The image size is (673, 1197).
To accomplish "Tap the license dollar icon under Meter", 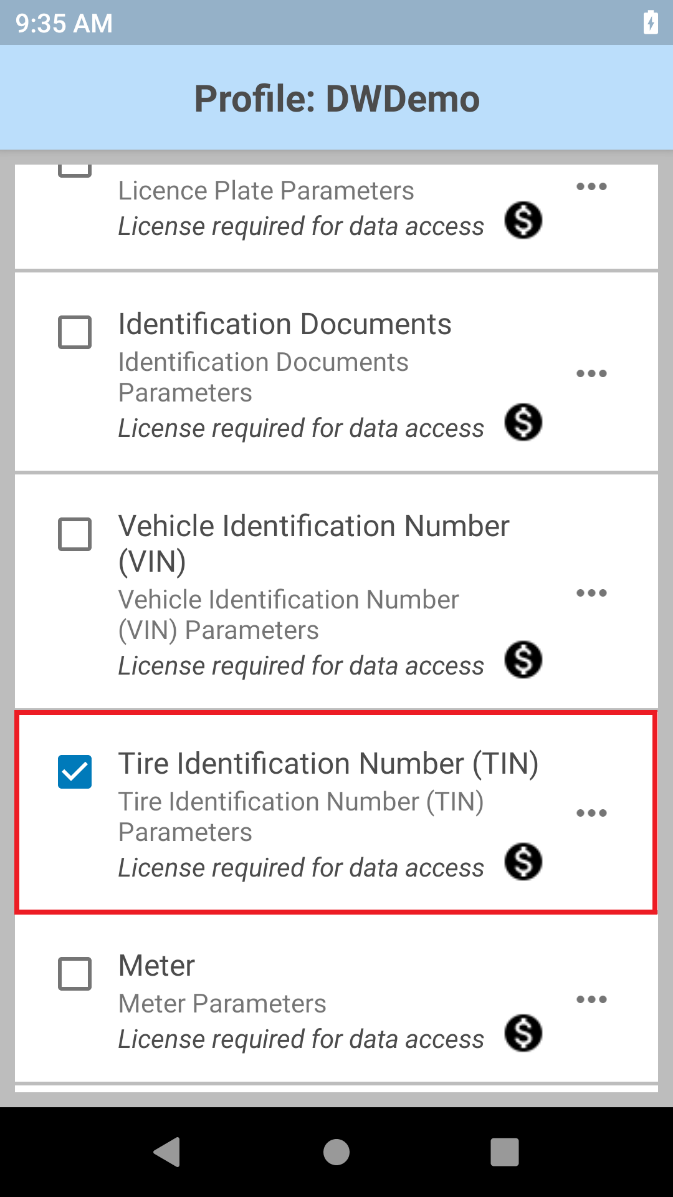I will click(x=523, y=1034).
